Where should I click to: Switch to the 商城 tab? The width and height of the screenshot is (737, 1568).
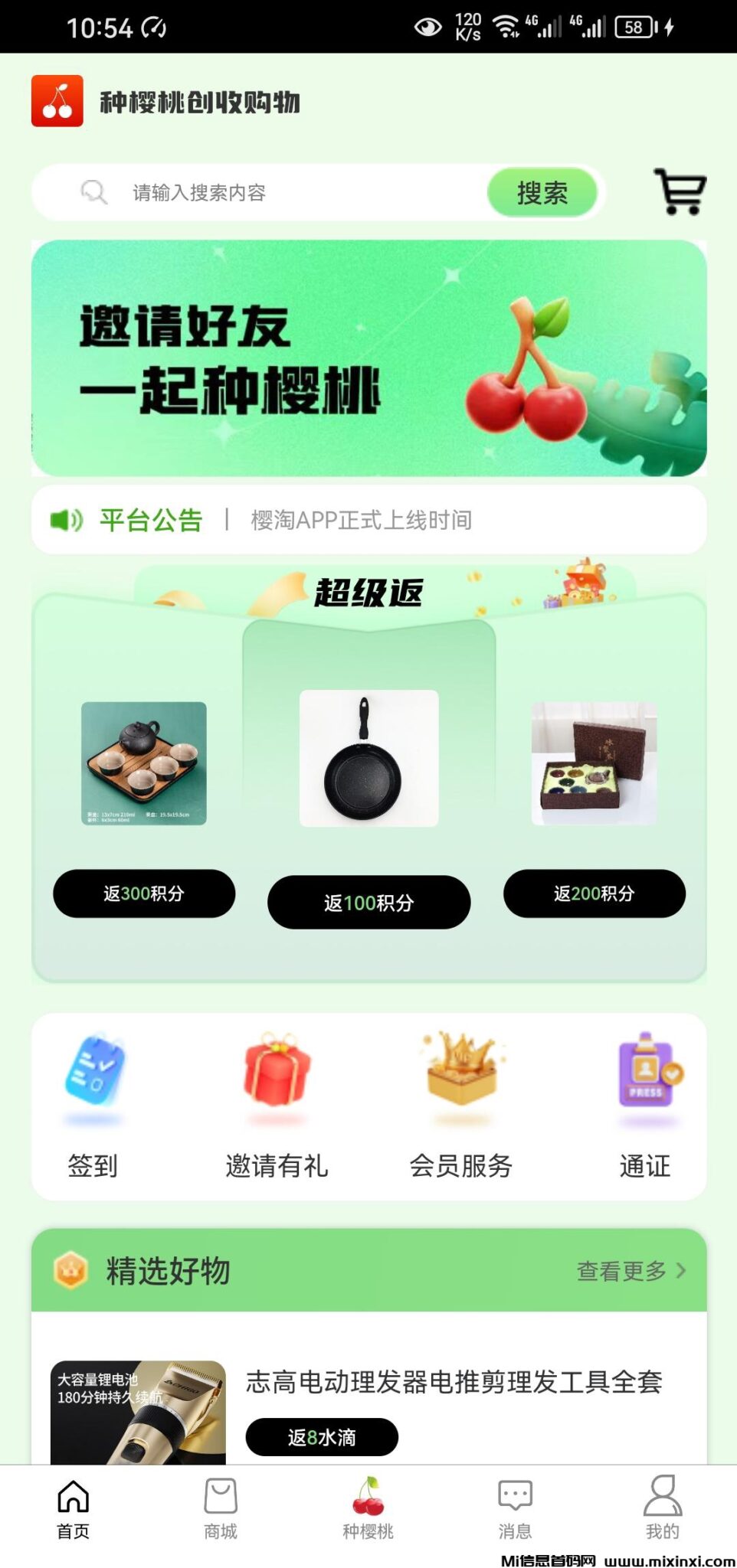(221, 1508)
